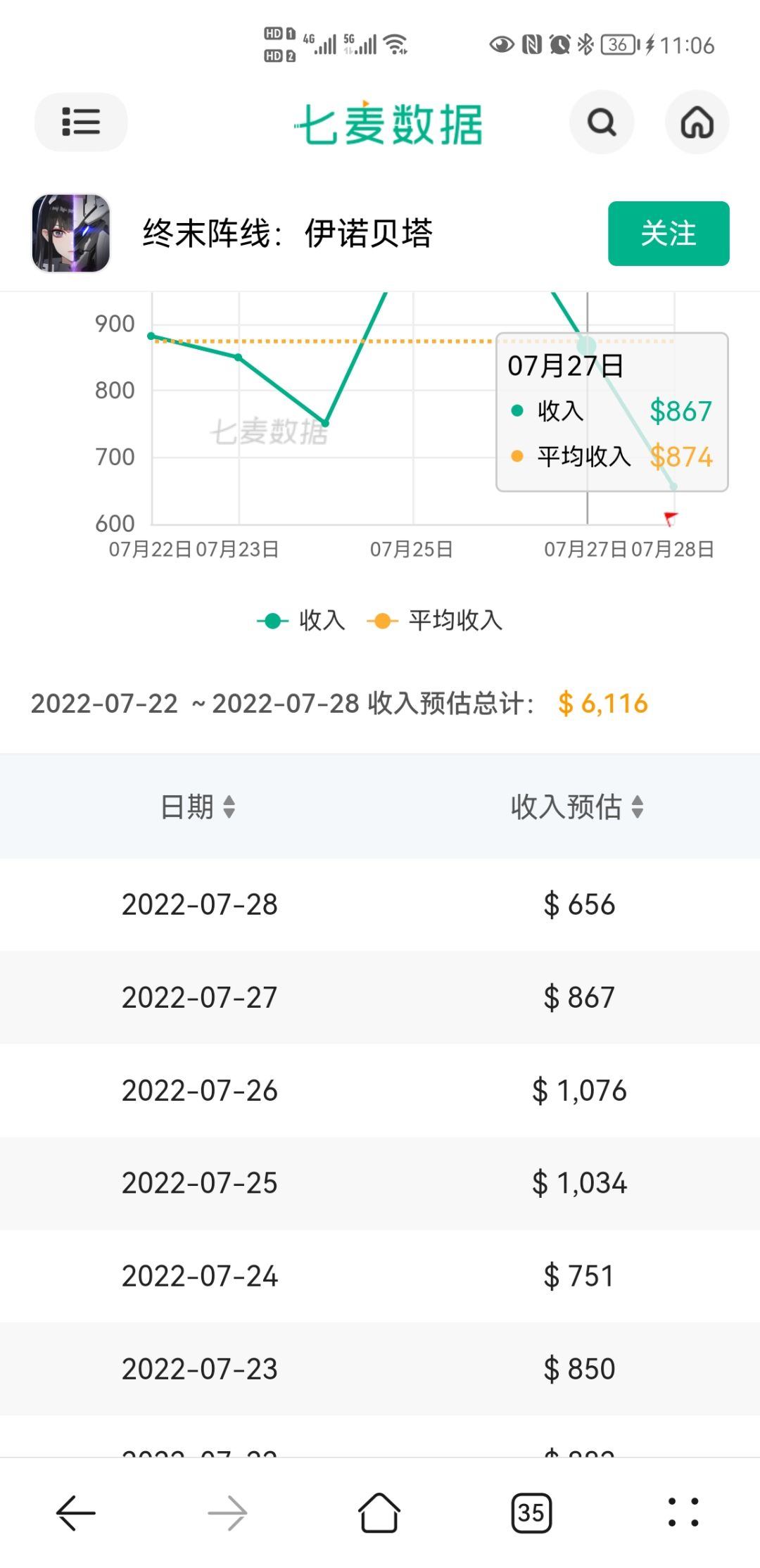Toggle the 收入 legend series
The width and height of the screenshot is (760, 1568).
[x=301, y=621]
